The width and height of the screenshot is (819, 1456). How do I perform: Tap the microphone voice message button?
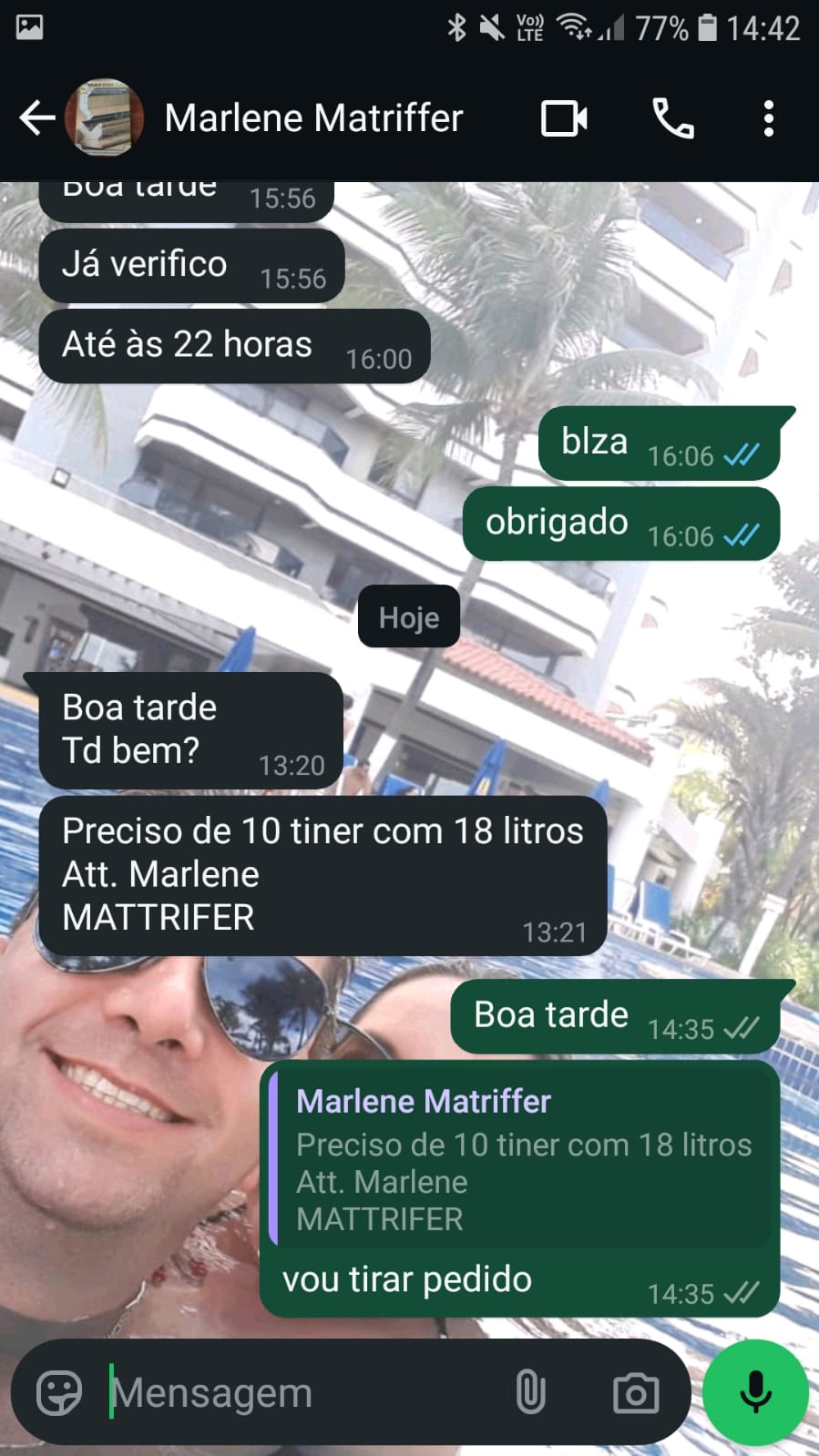755,1392
